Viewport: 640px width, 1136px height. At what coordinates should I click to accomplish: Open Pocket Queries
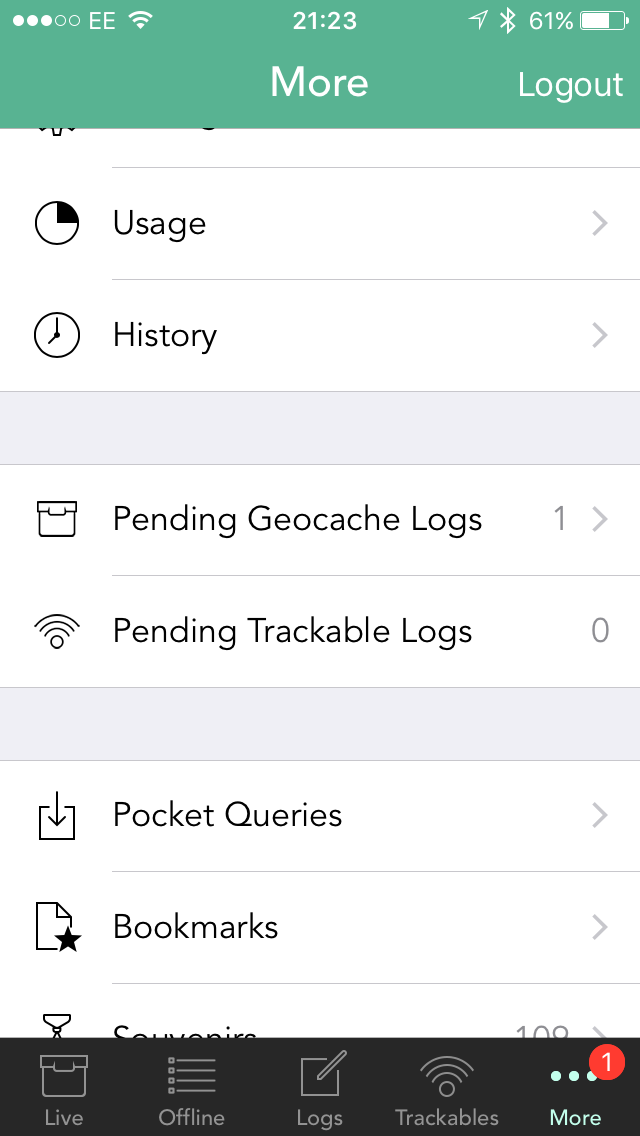pyautogui.click(x=320, y=816)
